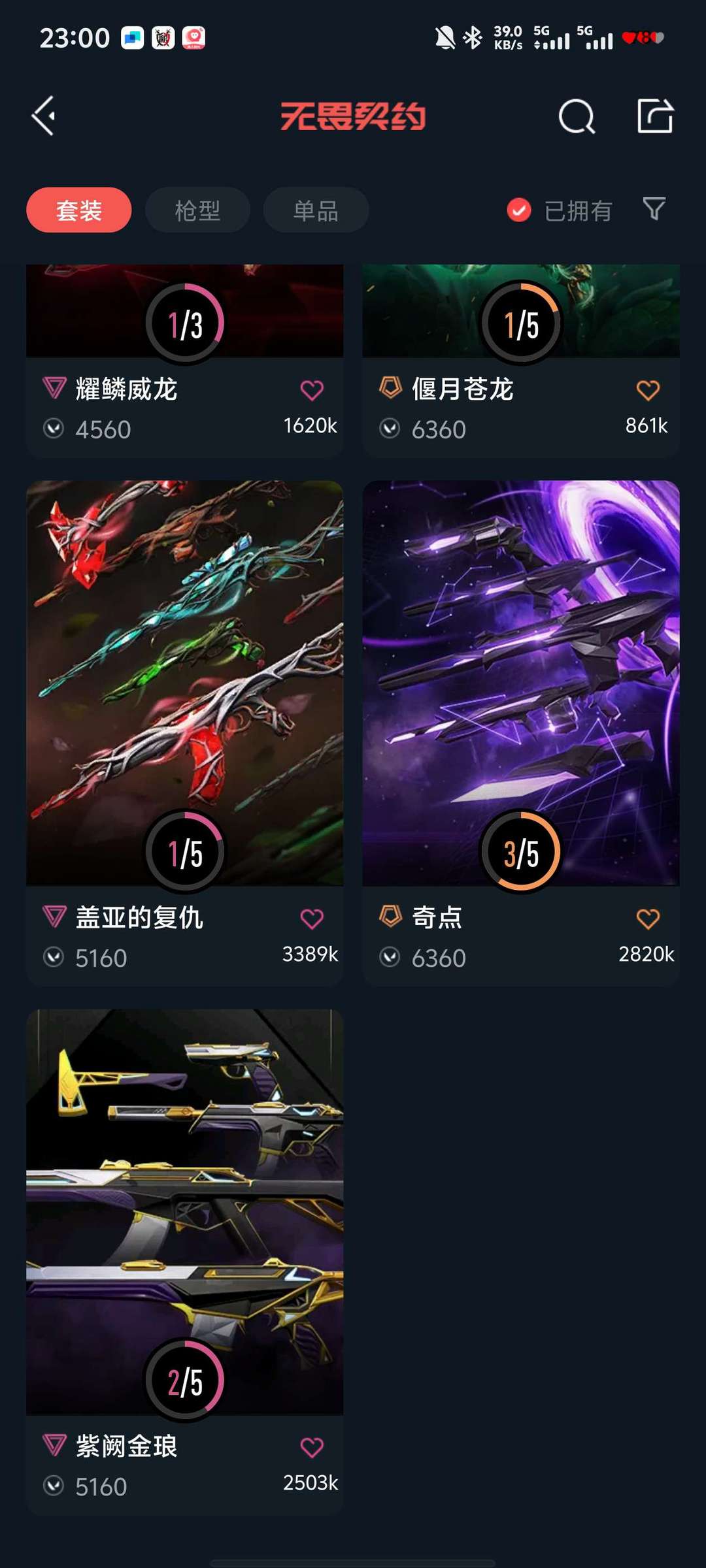Image resolution: width=706 pixels, height=1568 pixels.
Task: Switch to the 单品 tab
Action: 316,210
